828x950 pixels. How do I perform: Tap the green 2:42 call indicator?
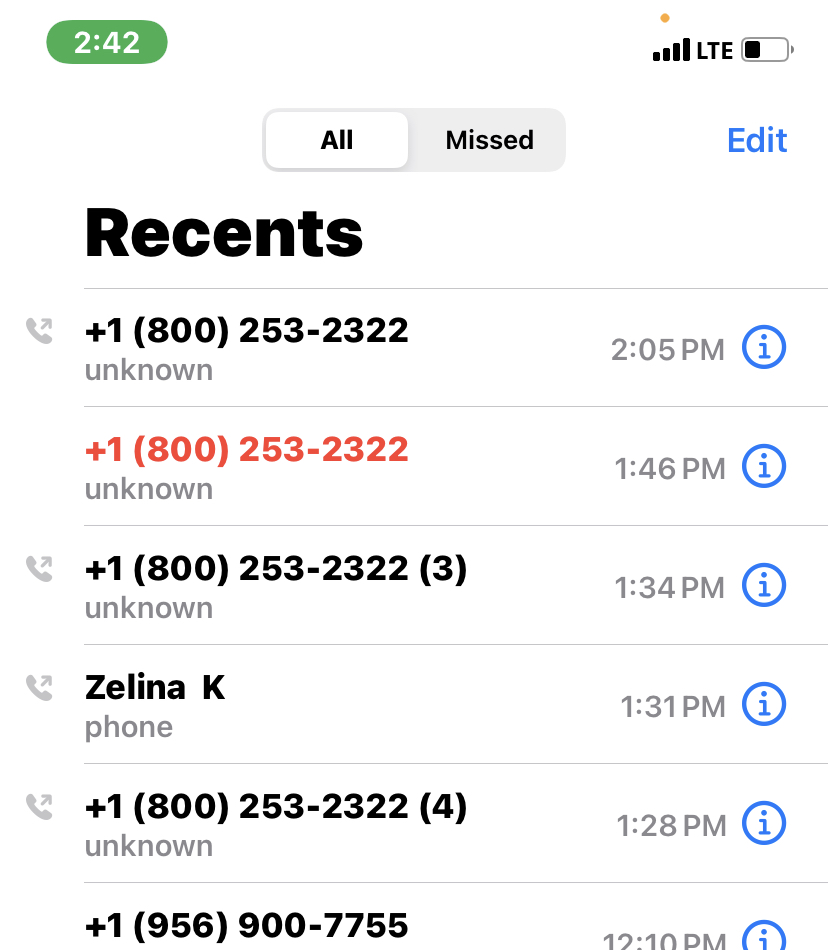coord(107,43)
